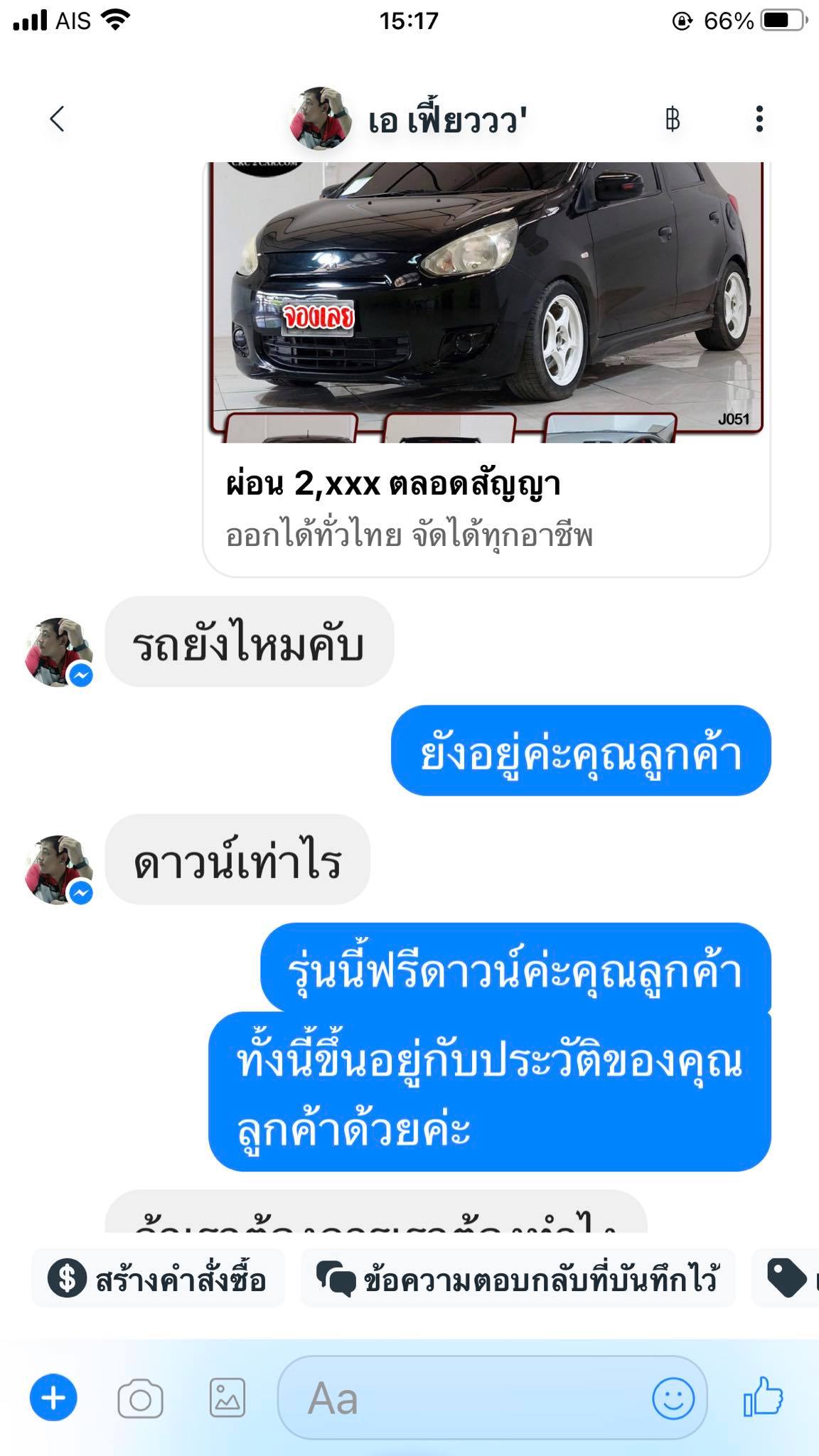This screenshot has width=819, height=1456.
Task: Launch the camera from the chat
Action: click(x=140, y=1399)
